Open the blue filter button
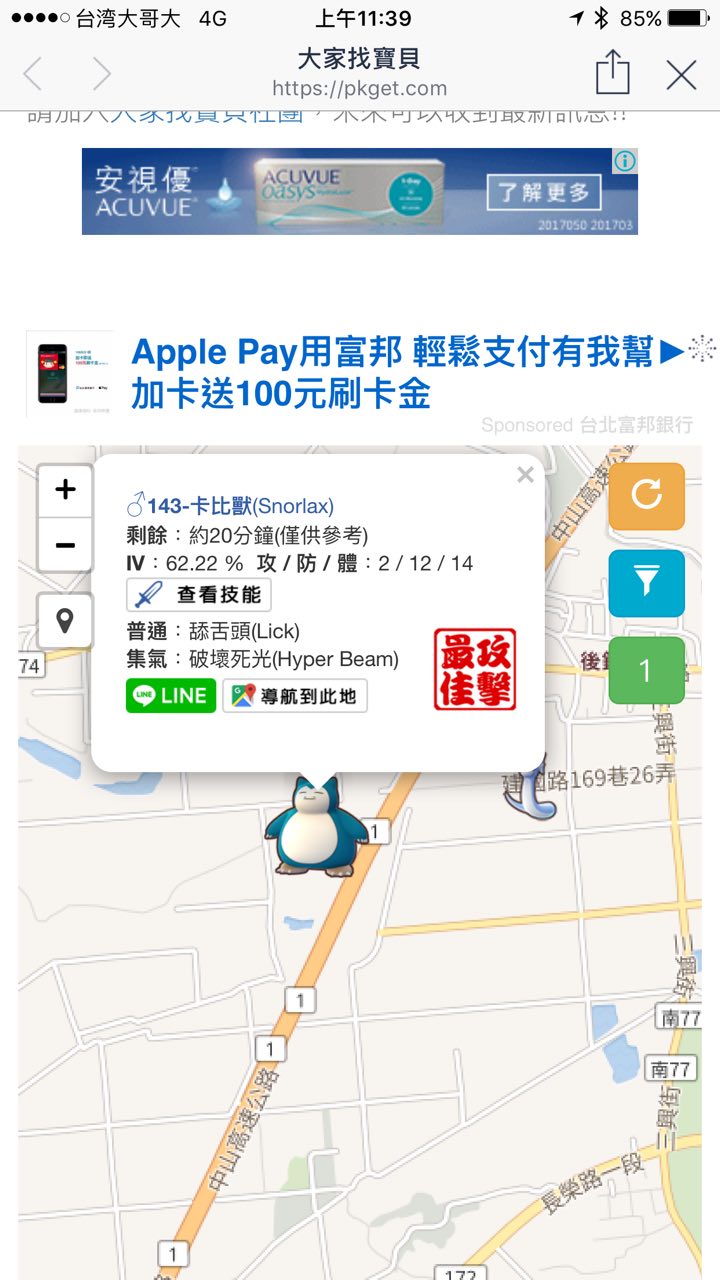The width and height of the screenshot is (720, 1280). [x=646, y=582]
